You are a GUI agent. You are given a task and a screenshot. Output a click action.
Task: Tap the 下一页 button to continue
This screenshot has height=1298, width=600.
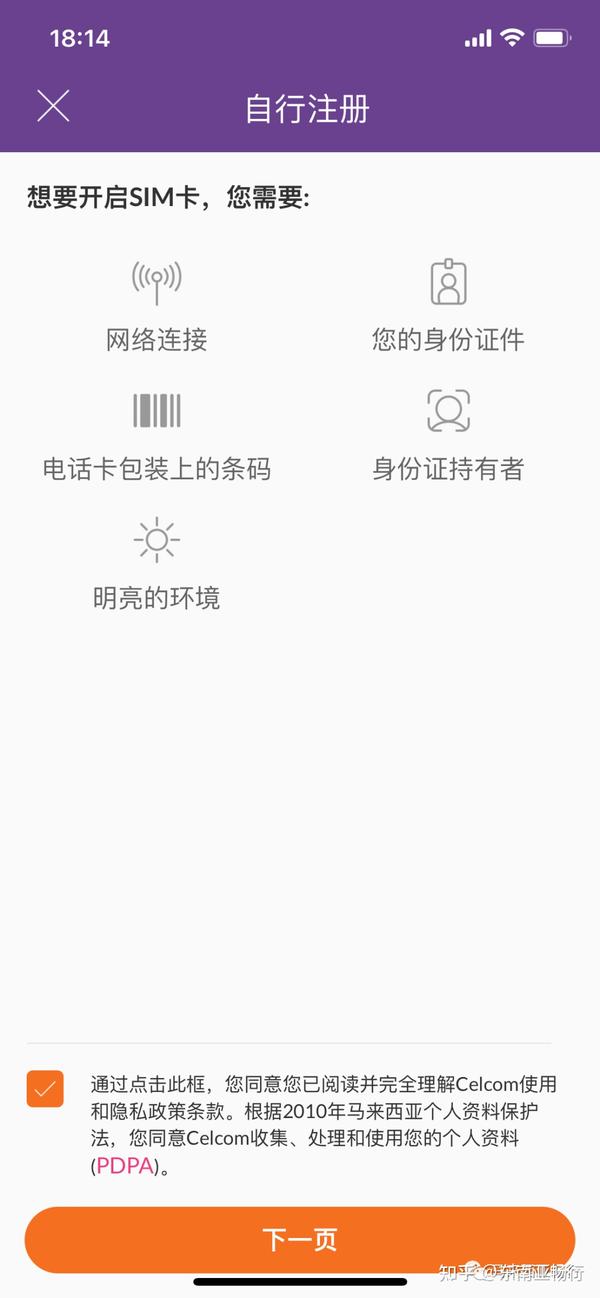point(300,1240)
